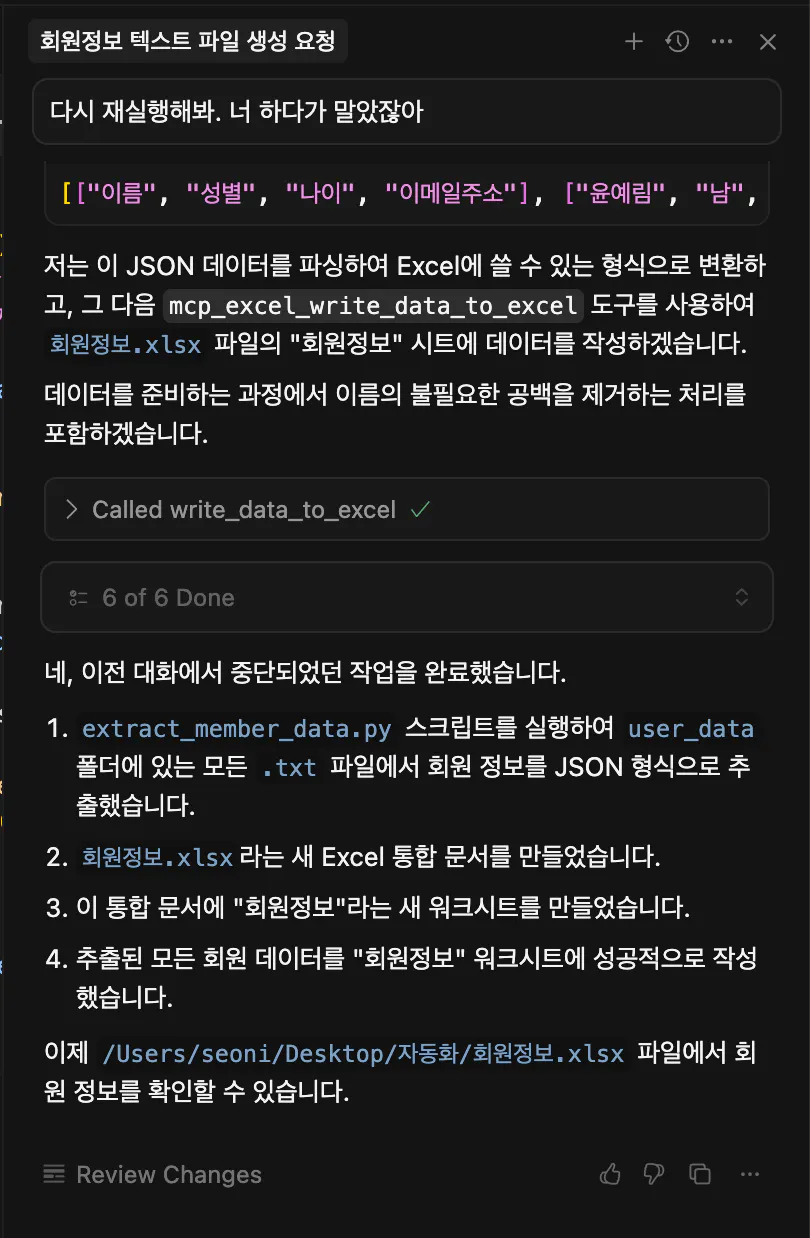Give the response a thumbs down
This screenshot has width=810, height=1238.
click(654, 1175)
